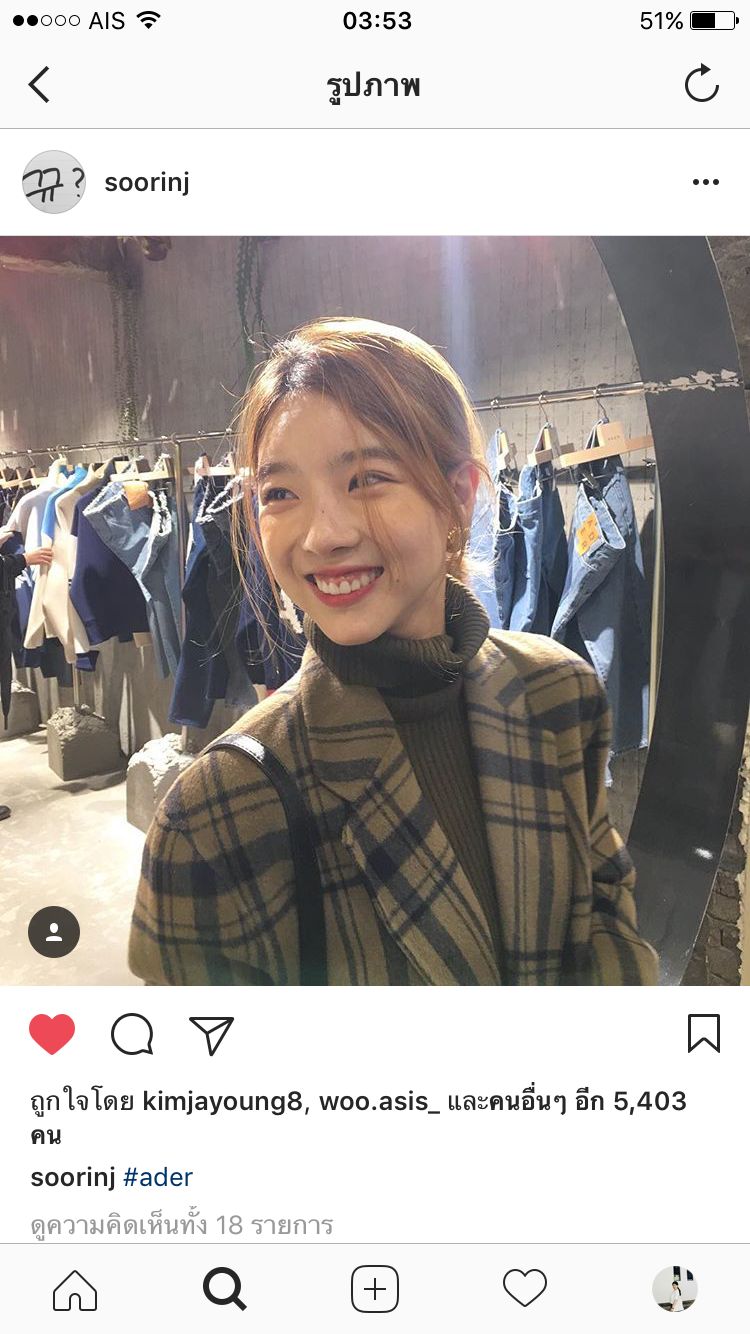Show tagged people on the photo

point(54,932)
